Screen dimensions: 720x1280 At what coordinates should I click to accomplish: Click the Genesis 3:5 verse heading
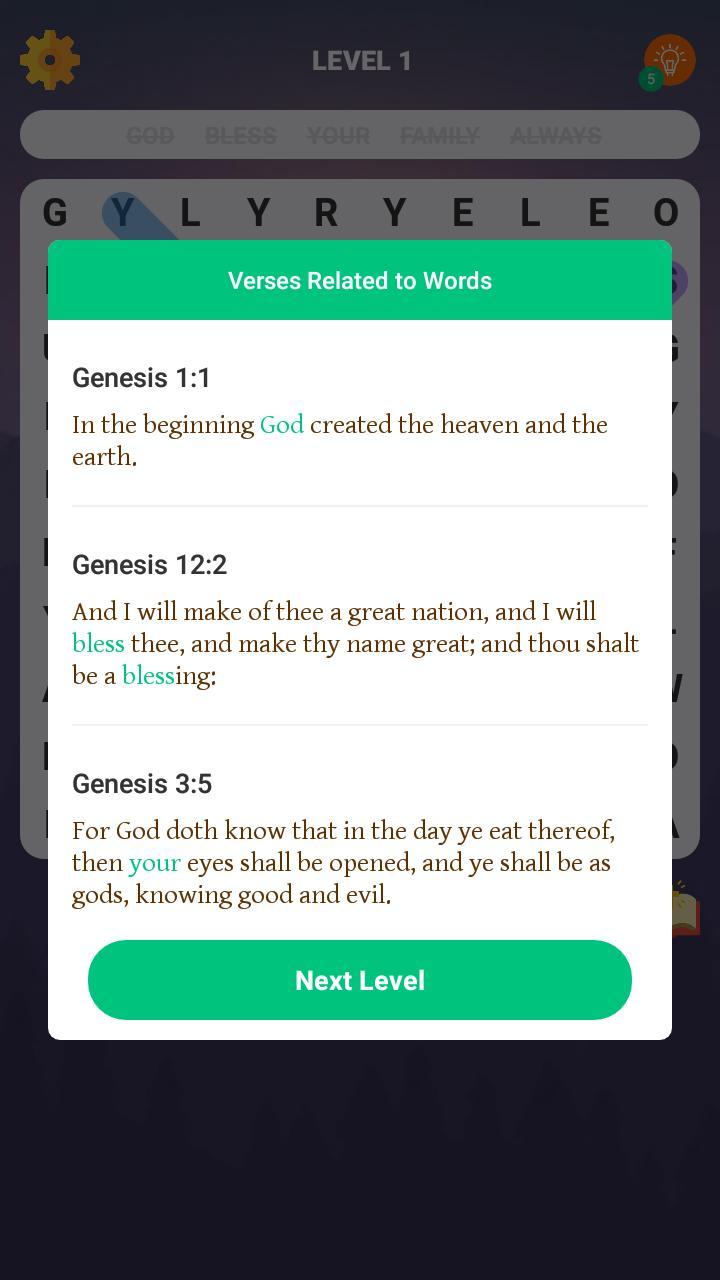click(142, 784)
